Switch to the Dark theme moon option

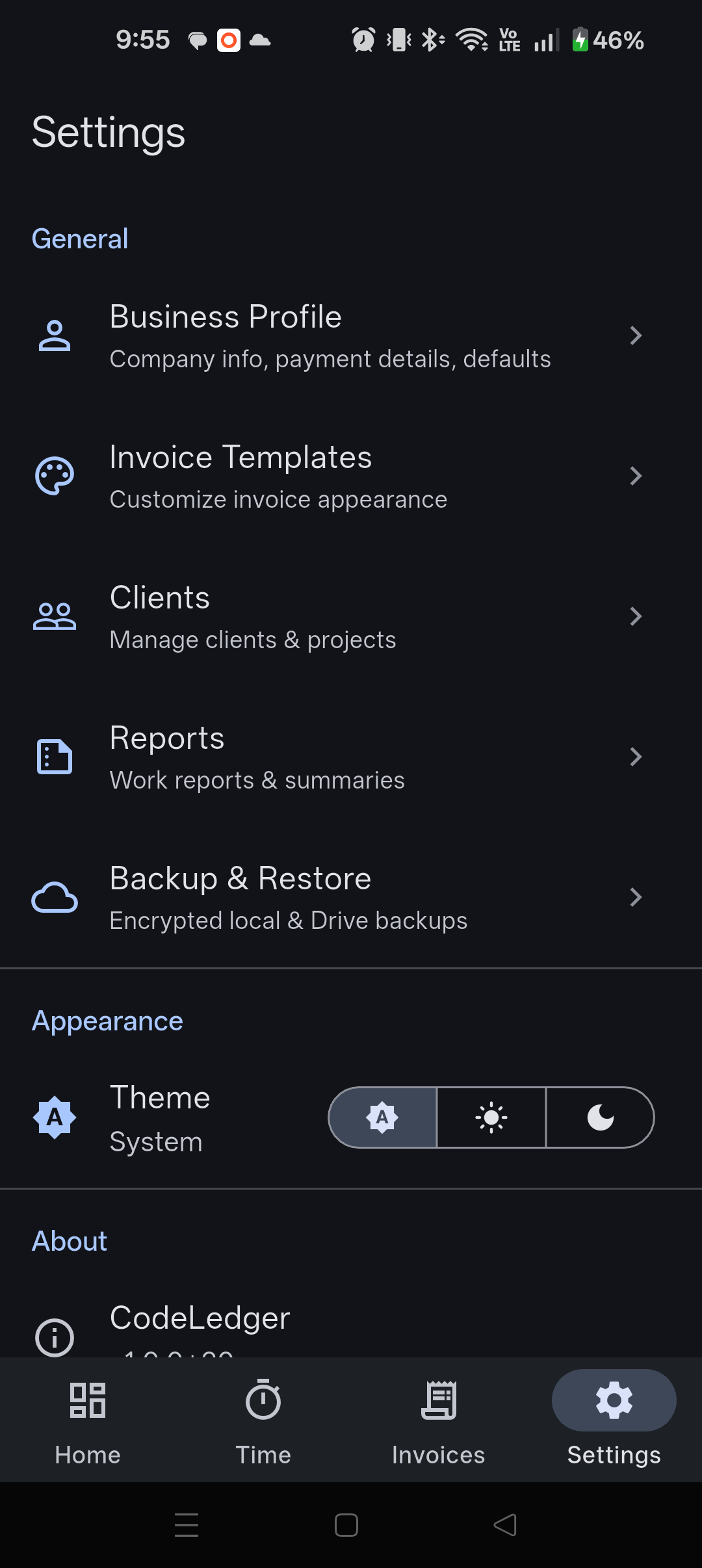tap(599, 1117)
